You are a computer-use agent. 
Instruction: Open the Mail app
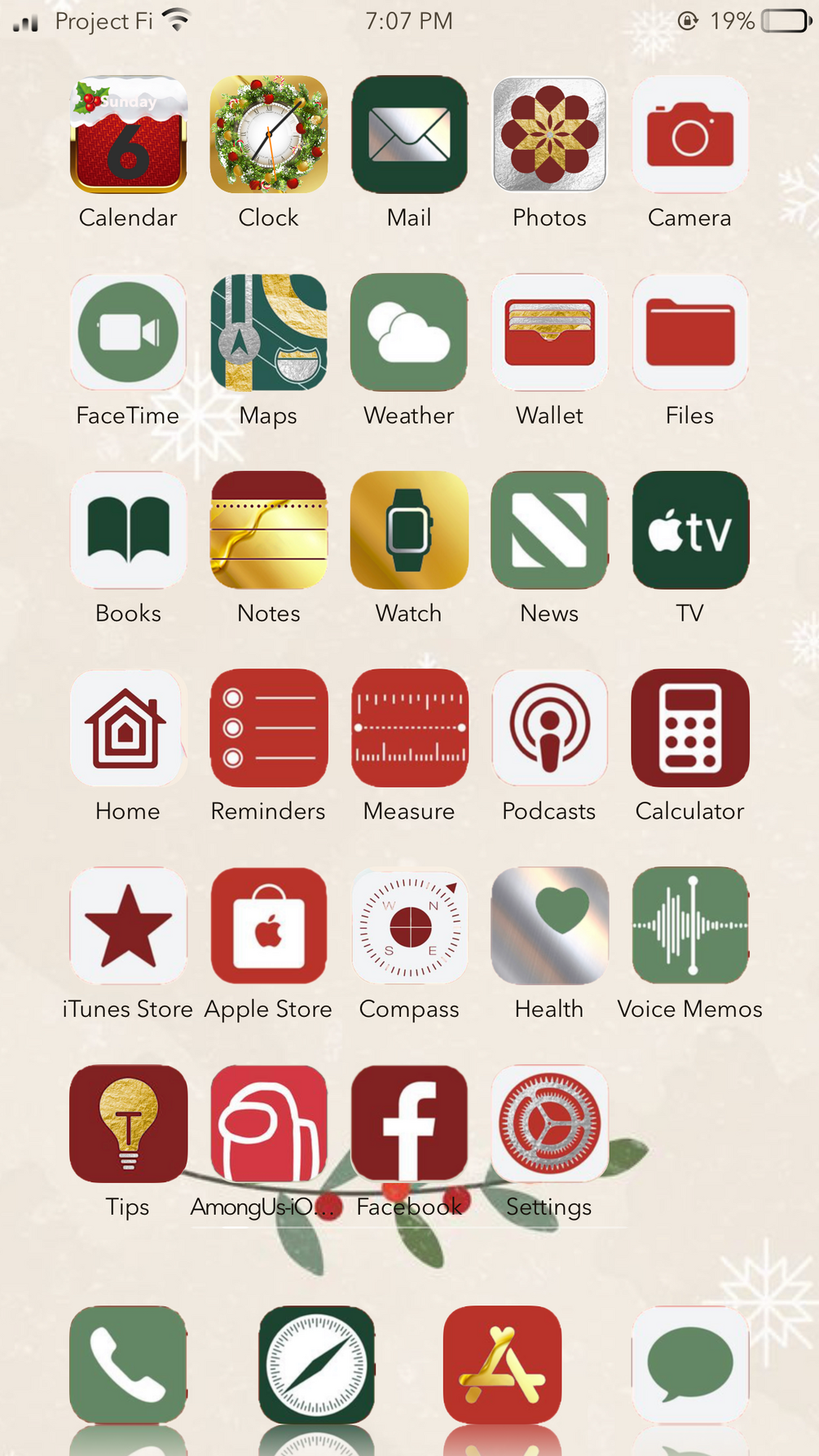pos(409,134)
